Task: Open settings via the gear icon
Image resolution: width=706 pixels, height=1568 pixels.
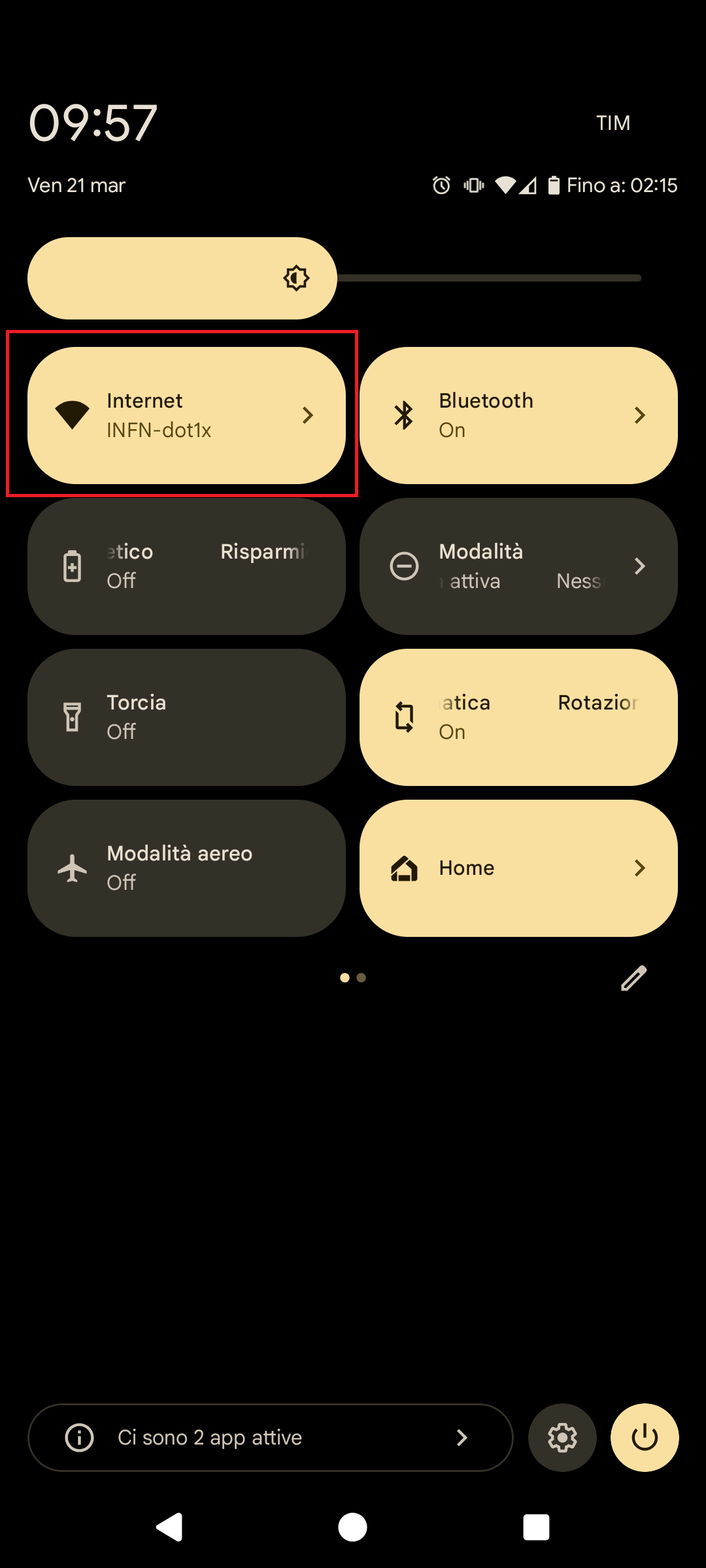Action: tap(562, 1437)
